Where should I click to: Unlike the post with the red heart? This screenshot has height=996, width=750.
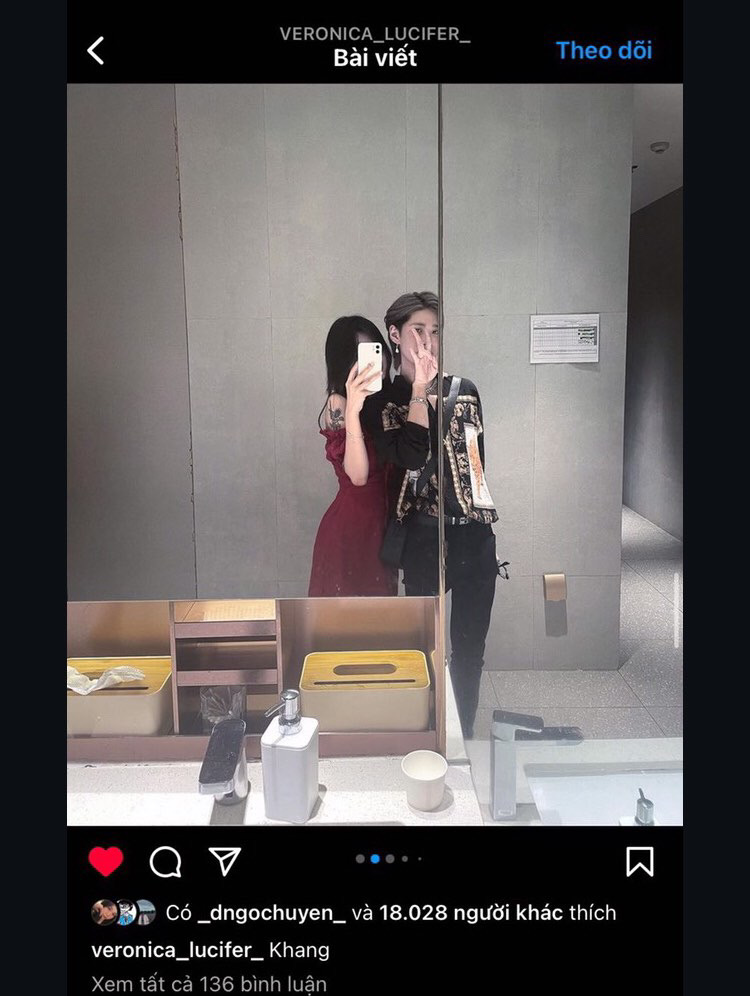click(x=105, y=861)
